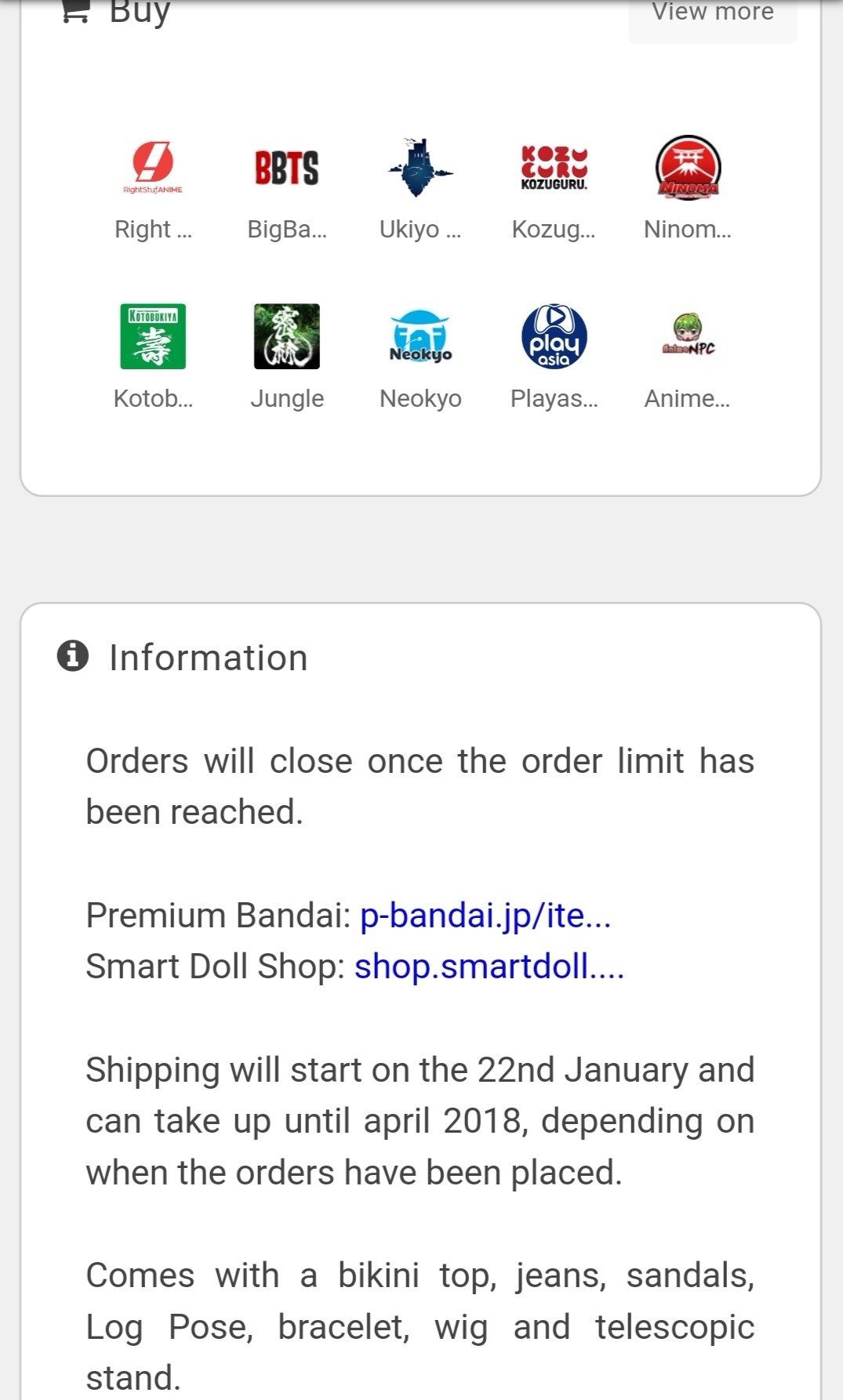This screenshot has width=843, height=1400.
Task: Open the Neokyo shop
Action: (x=420, y=358)
